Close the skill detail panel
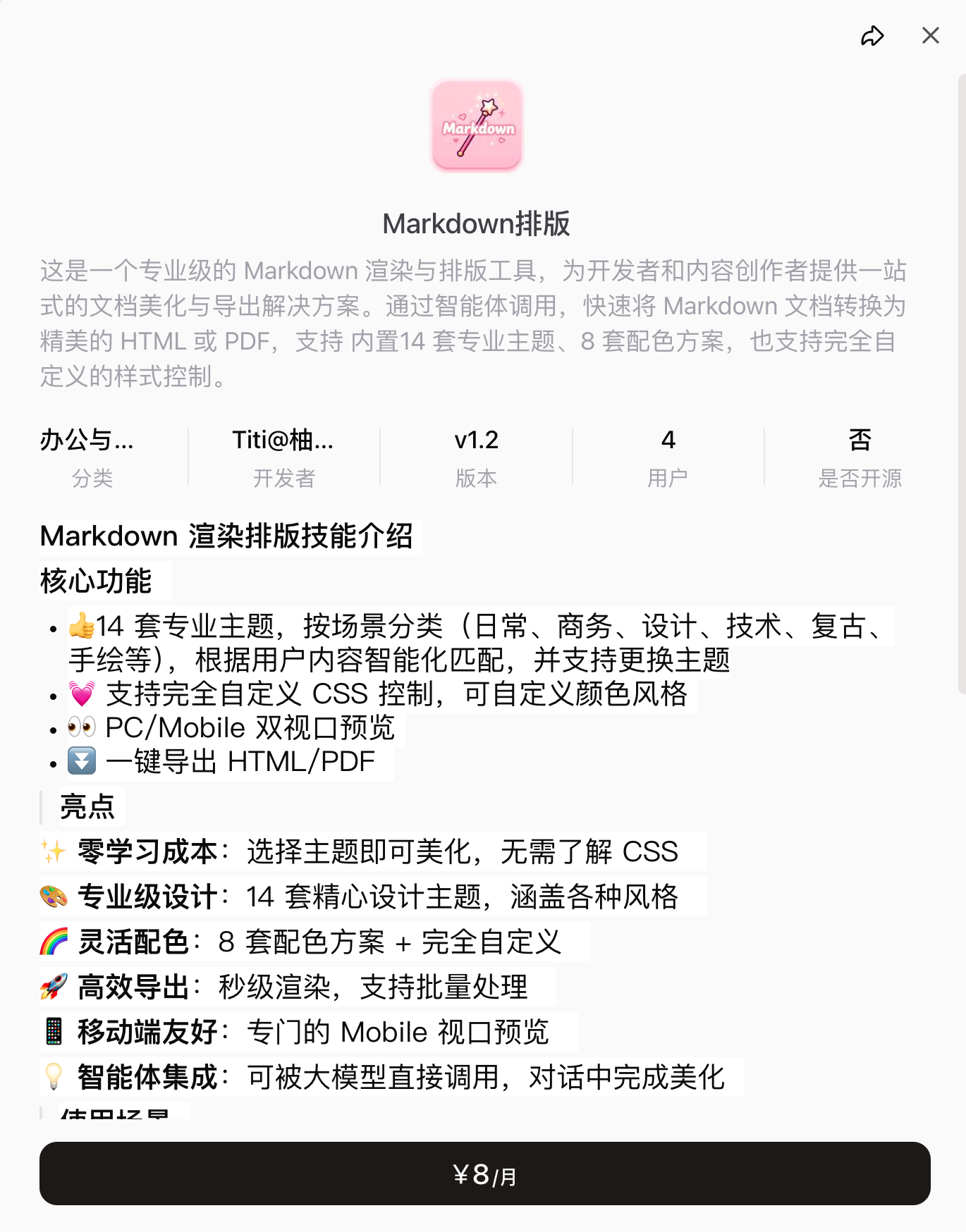 coord(930,36)
